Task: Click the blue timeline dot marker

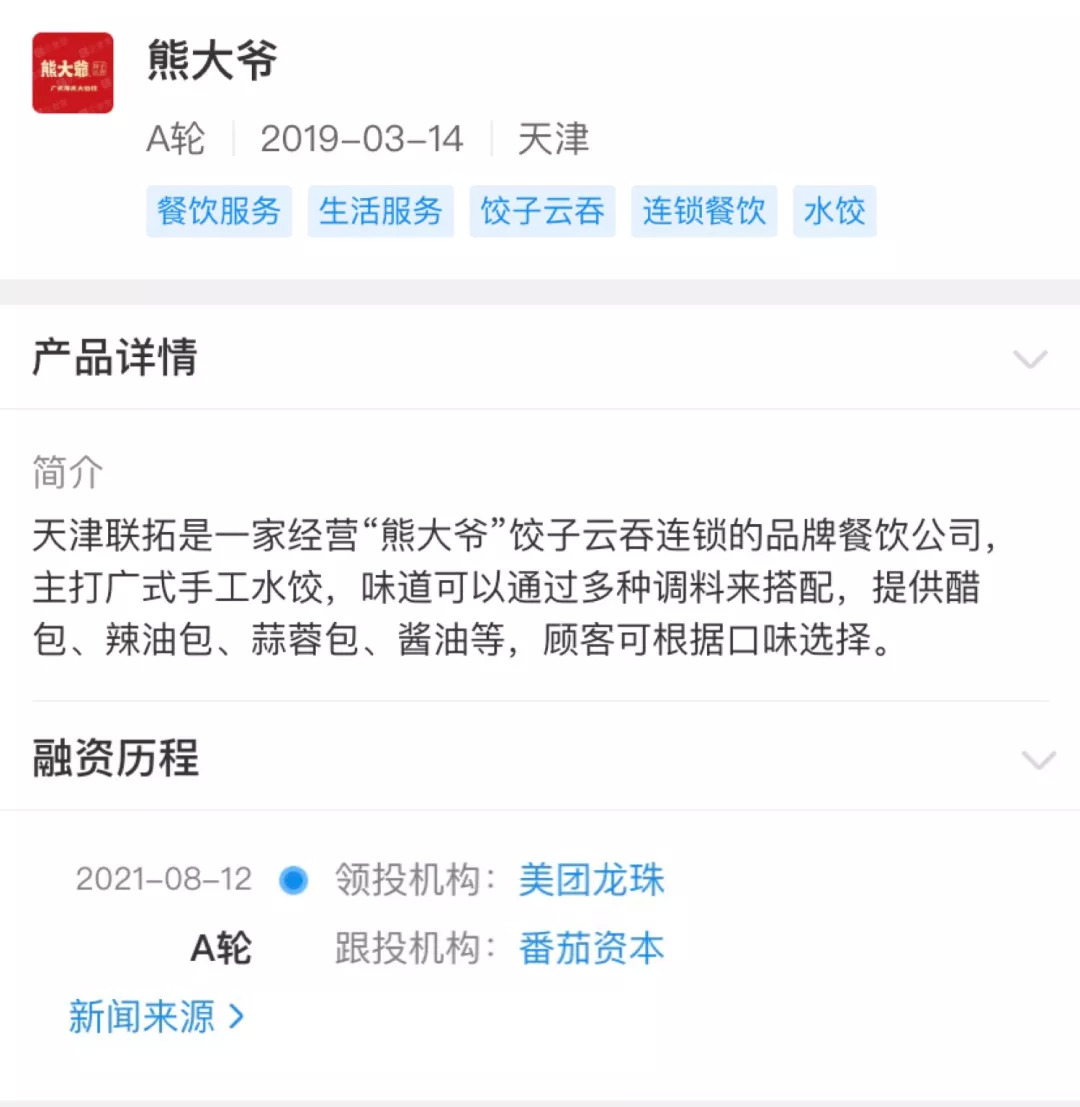Action: [294, 881]
